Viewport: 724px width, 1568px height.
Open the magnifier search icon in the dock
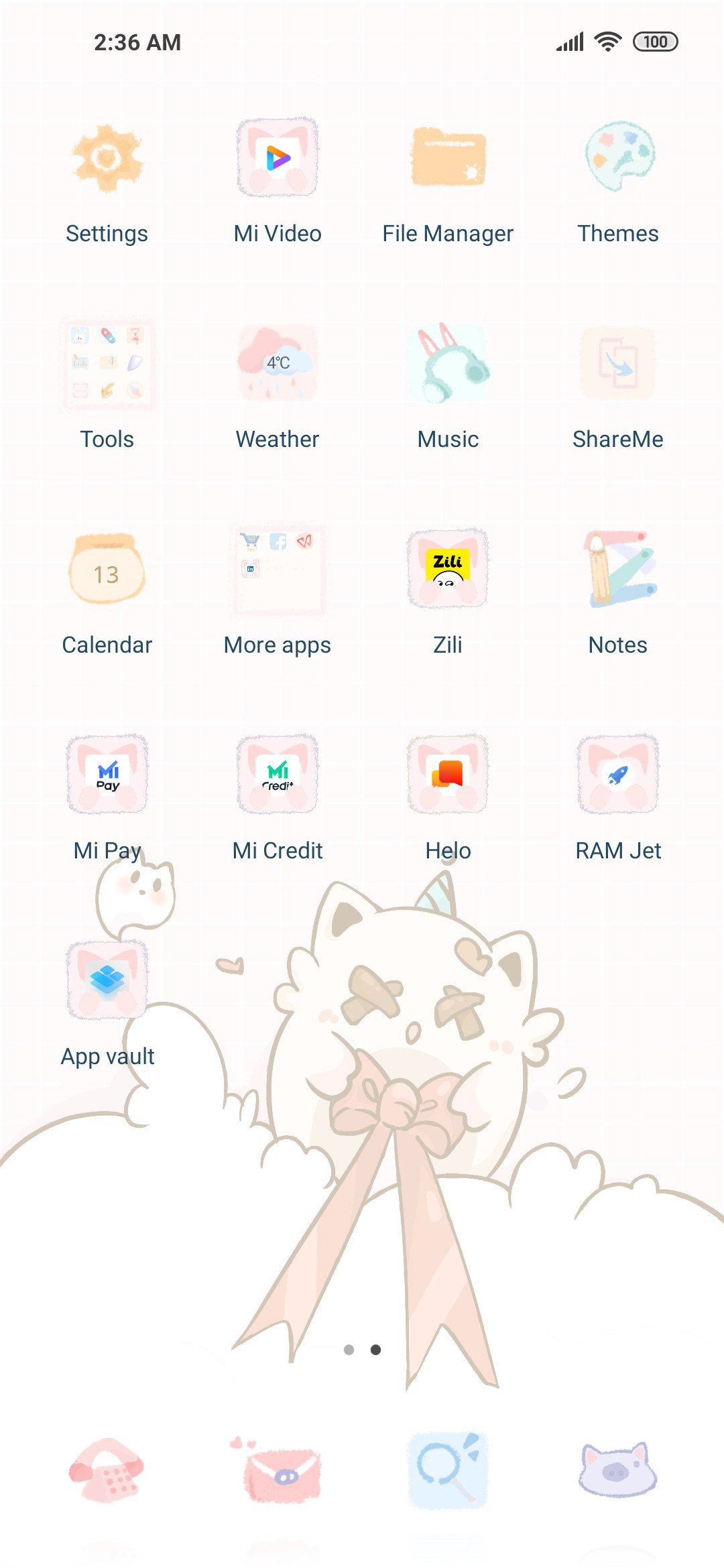pos(448,1470)
